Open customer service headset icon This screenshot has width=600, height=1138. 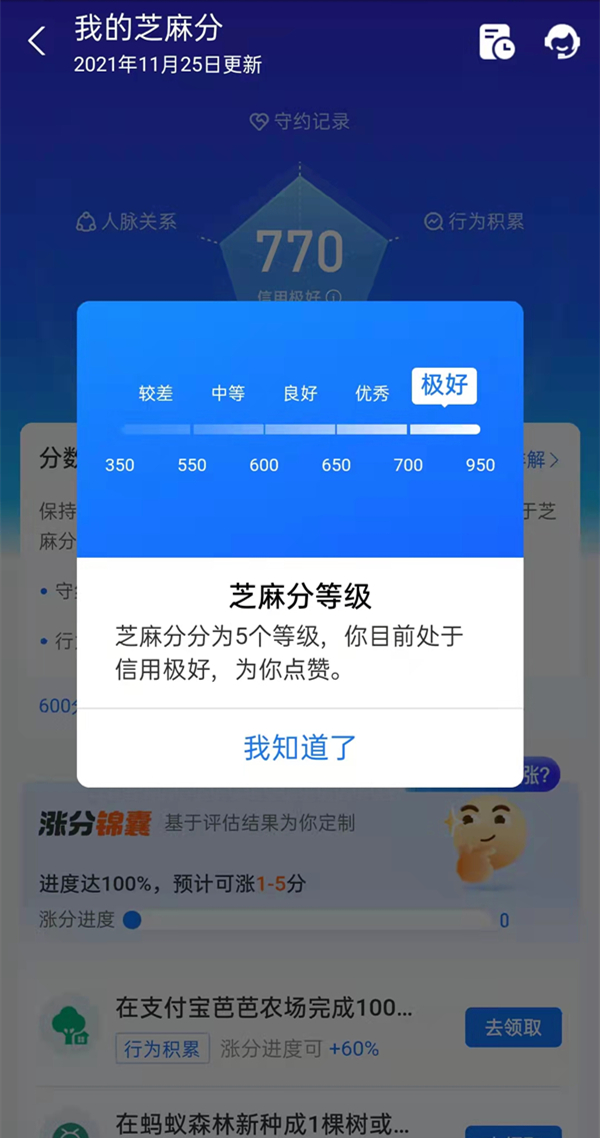[x=562, y=42]
